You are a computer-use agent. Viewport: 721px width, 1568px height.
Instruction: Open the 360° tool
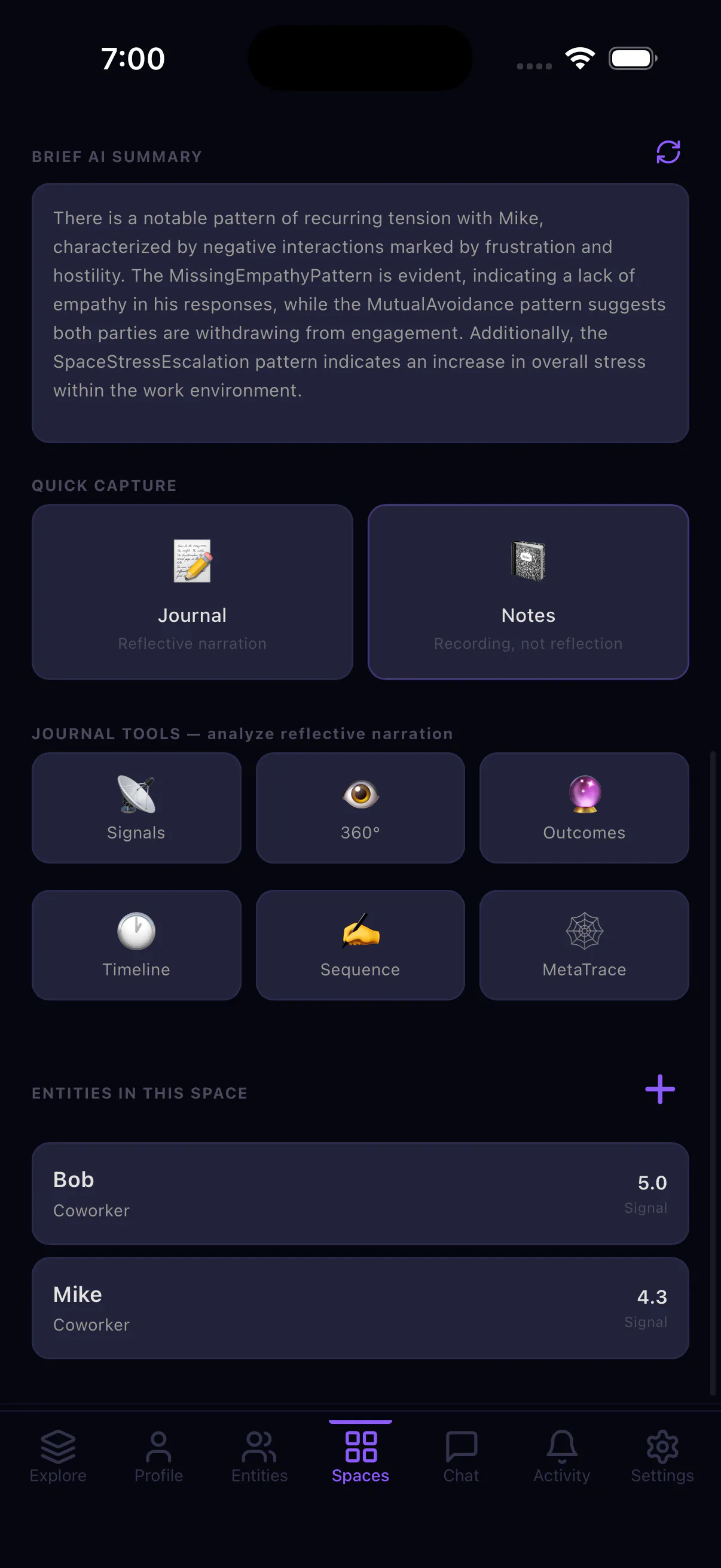click(360, 808)
